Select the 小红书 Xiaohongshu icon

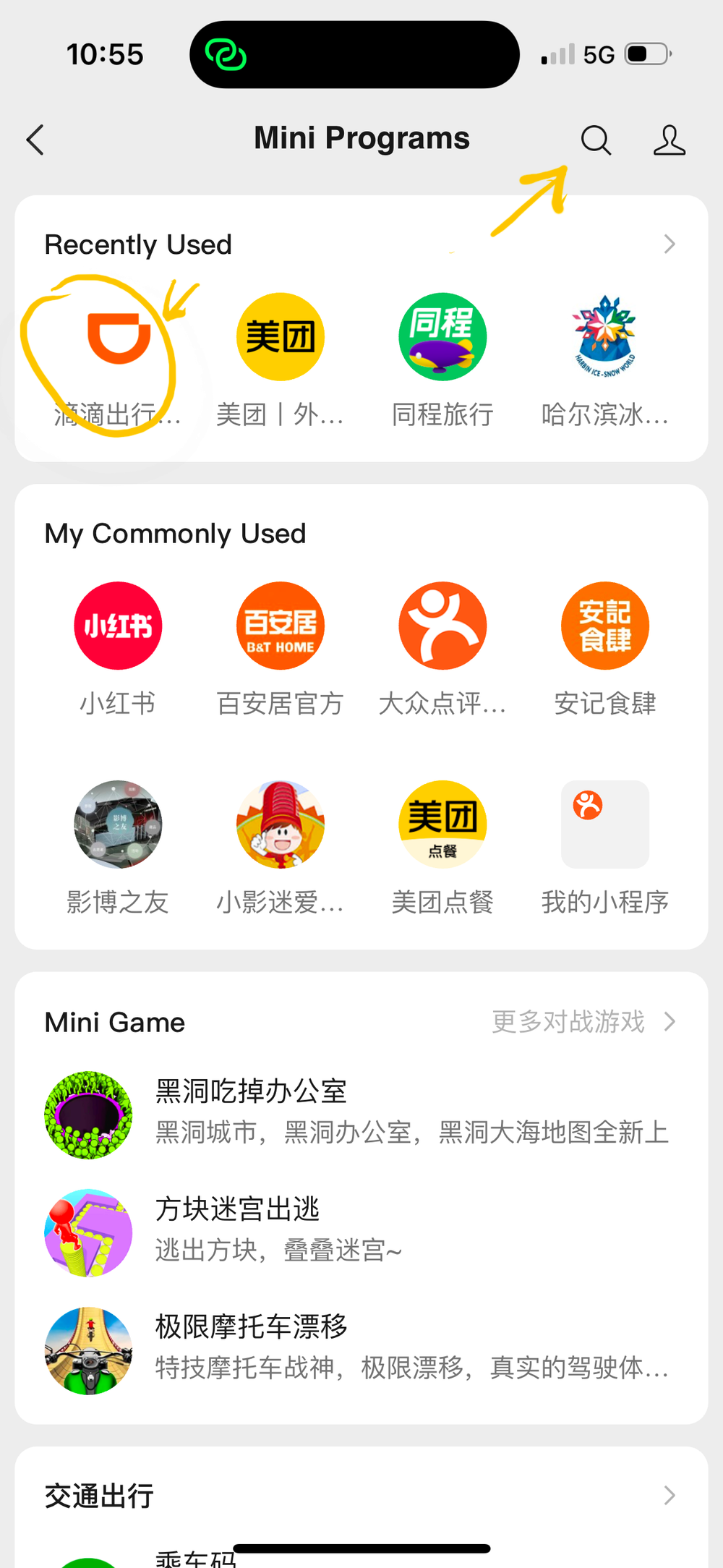(x=118, y=626)
